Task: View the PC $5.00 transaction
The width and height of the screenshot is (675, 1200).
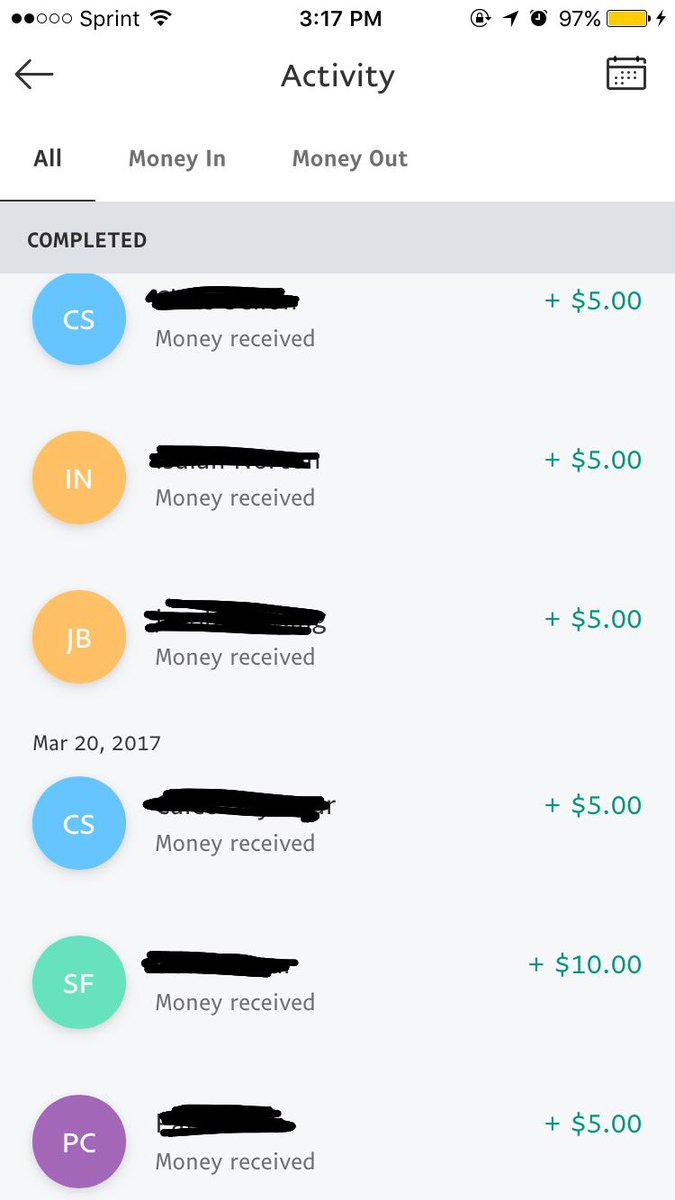Action: (x=337, y=1142)
